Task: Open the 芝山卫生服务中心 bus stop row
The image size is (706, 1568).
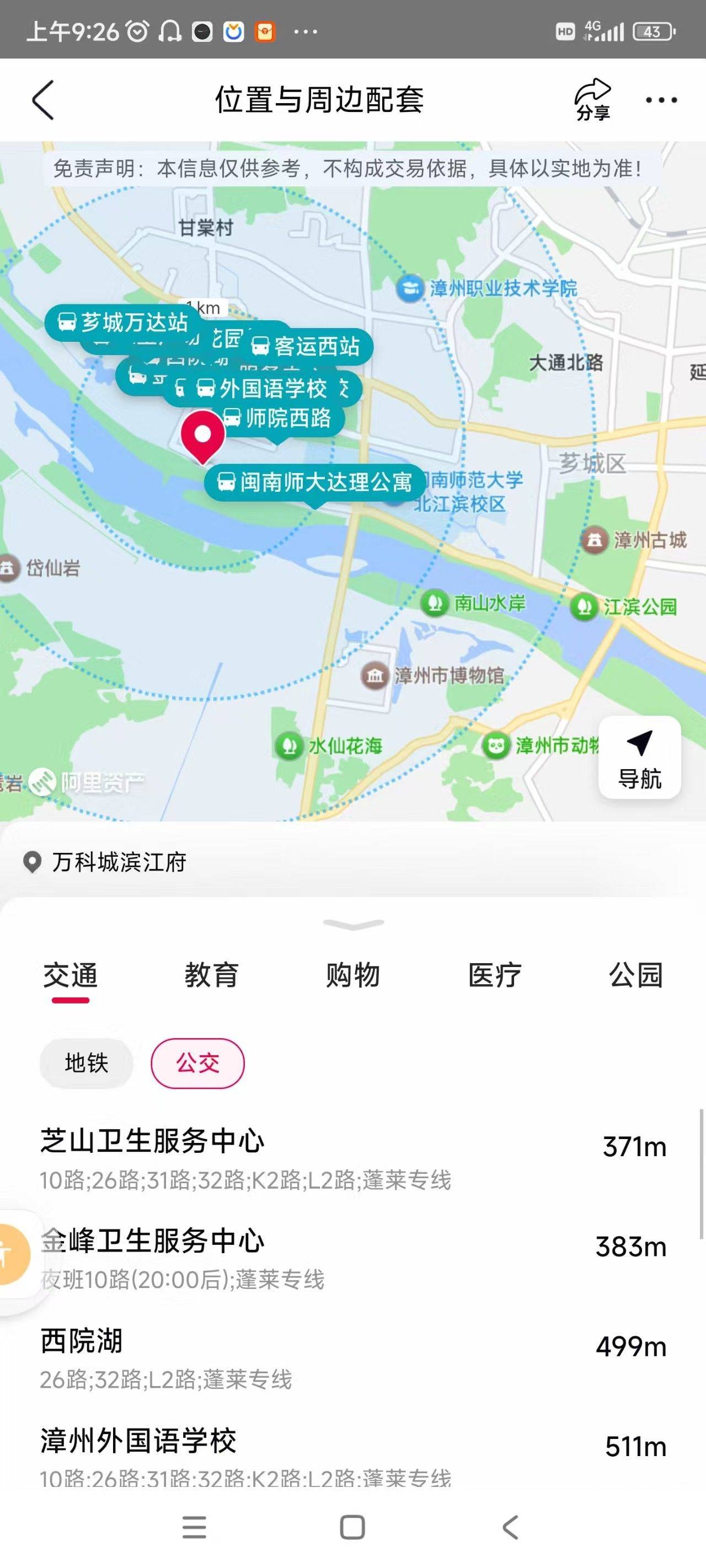Action: (352, 1158)
